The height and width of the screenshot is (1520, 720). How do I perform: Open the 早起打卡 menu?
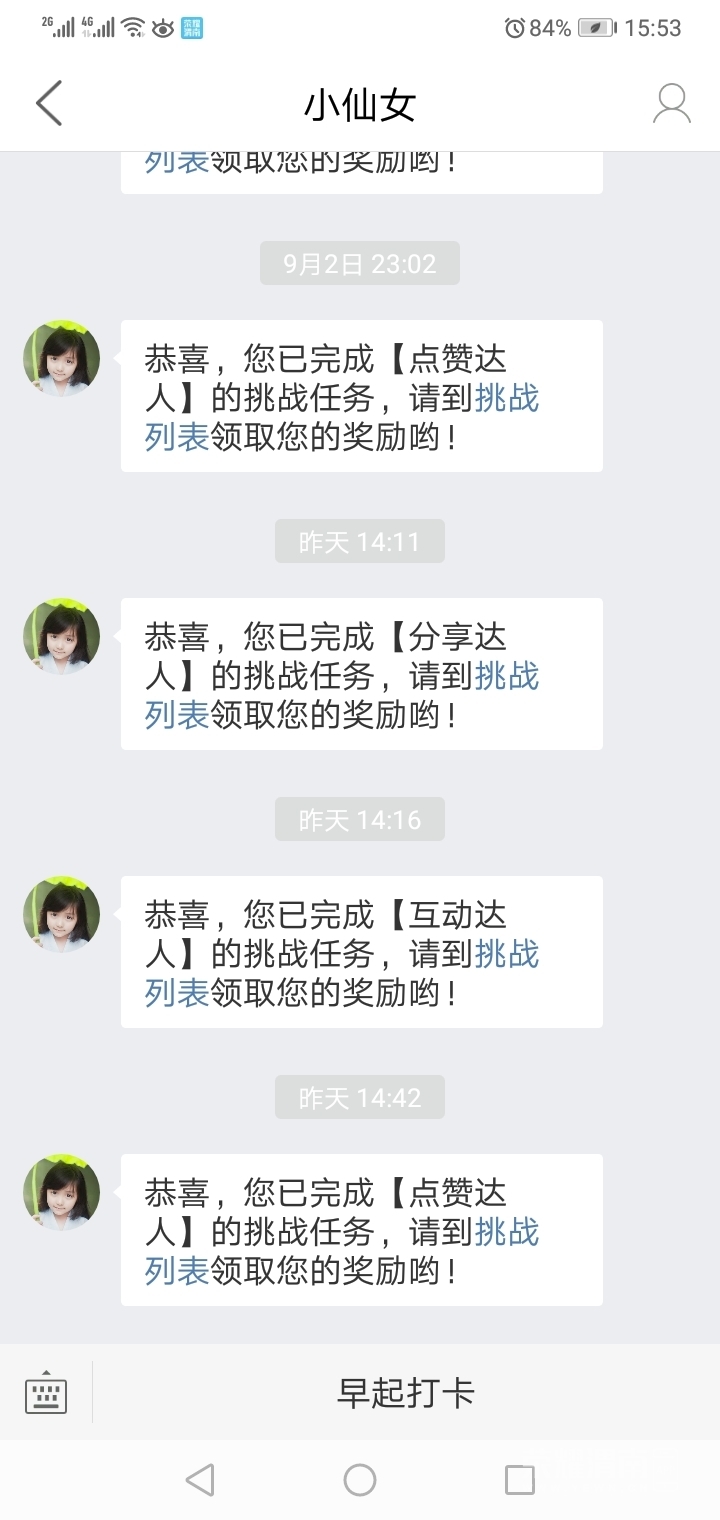[405, 1392]
